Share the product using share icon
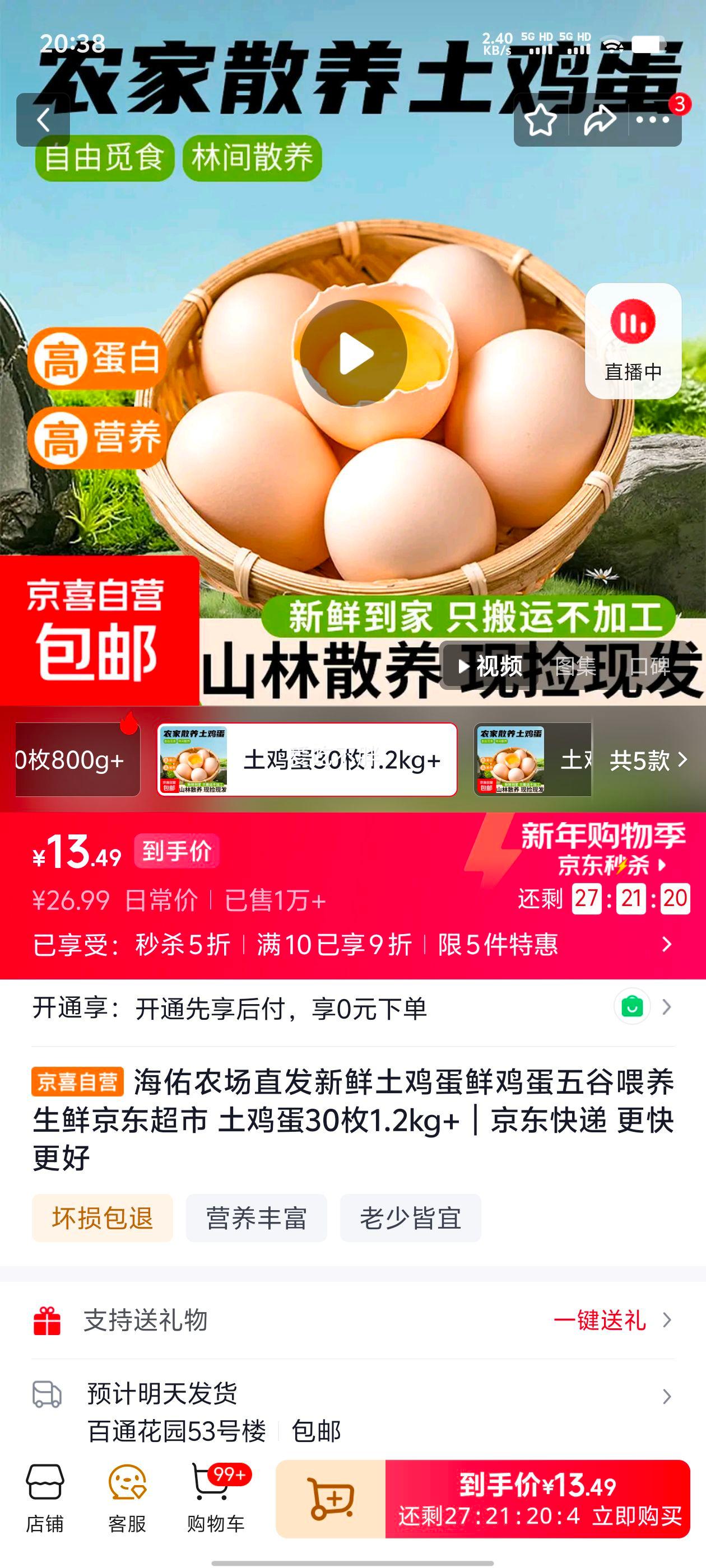Viewport: 706px width, 1568px height. pyautogui.click(x=600, y=119)
